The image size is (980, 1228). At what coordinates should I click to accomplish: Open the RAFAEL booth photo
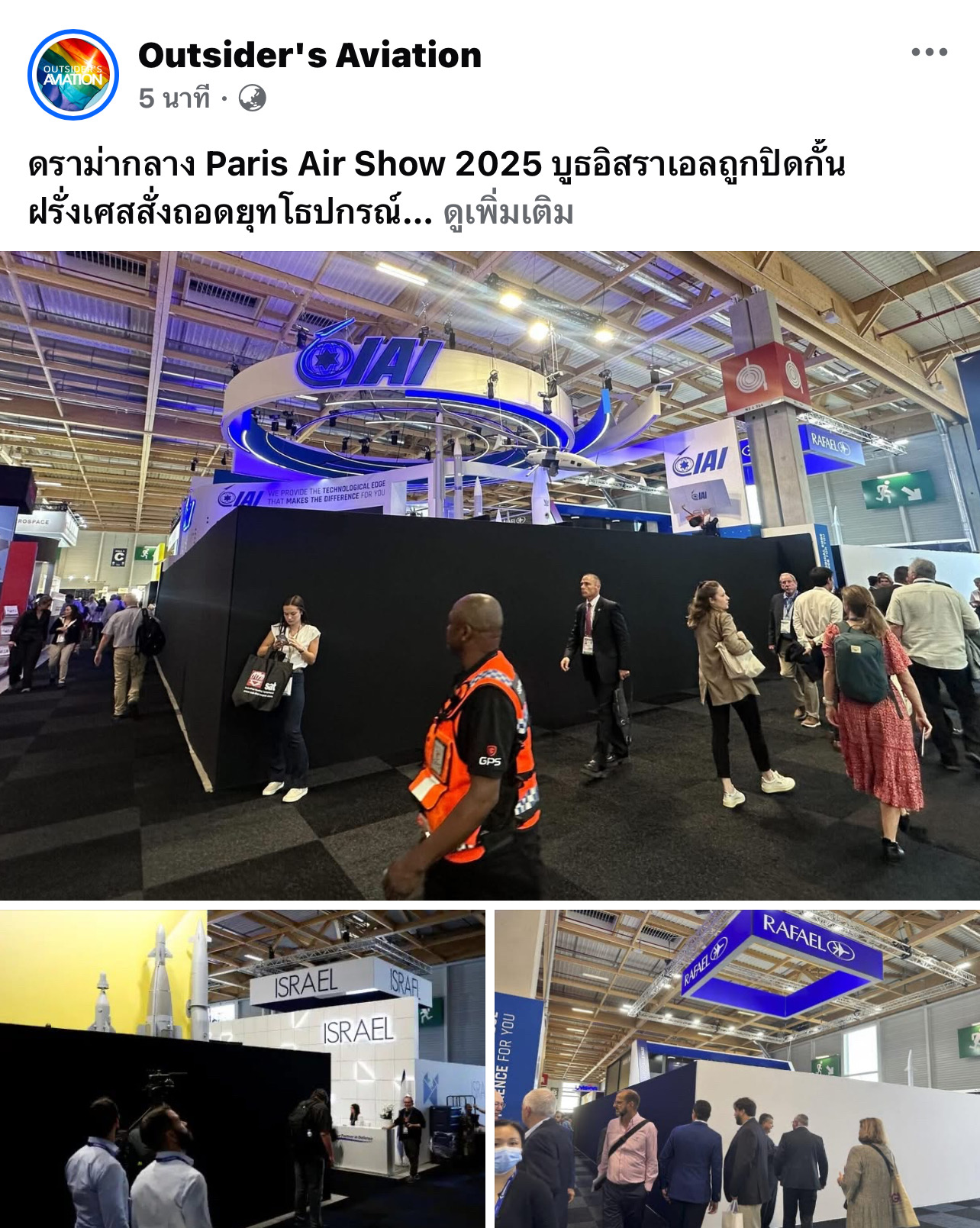tap(737, 1068)
